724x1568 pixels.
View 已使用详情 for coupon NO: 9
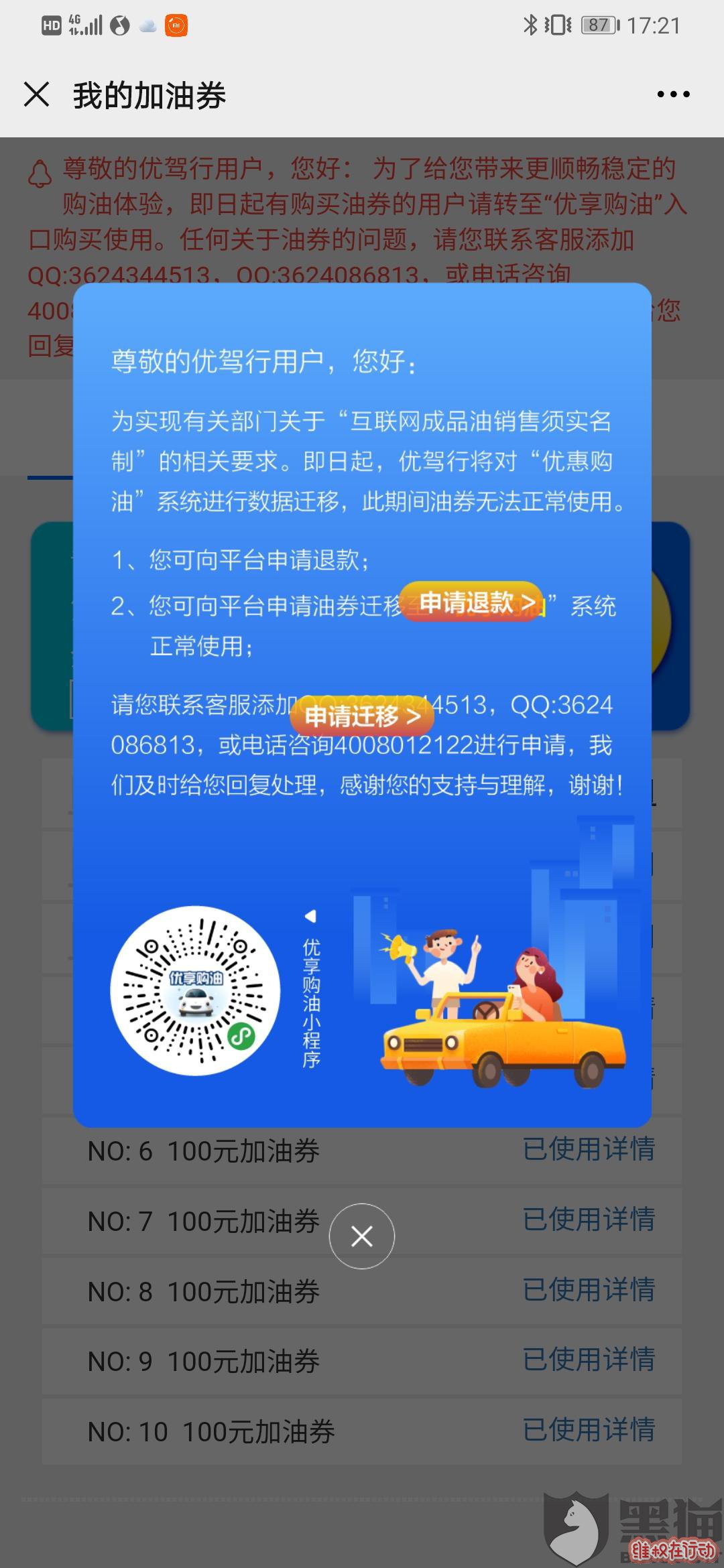pyautogui.click(x=588, y=1359)
